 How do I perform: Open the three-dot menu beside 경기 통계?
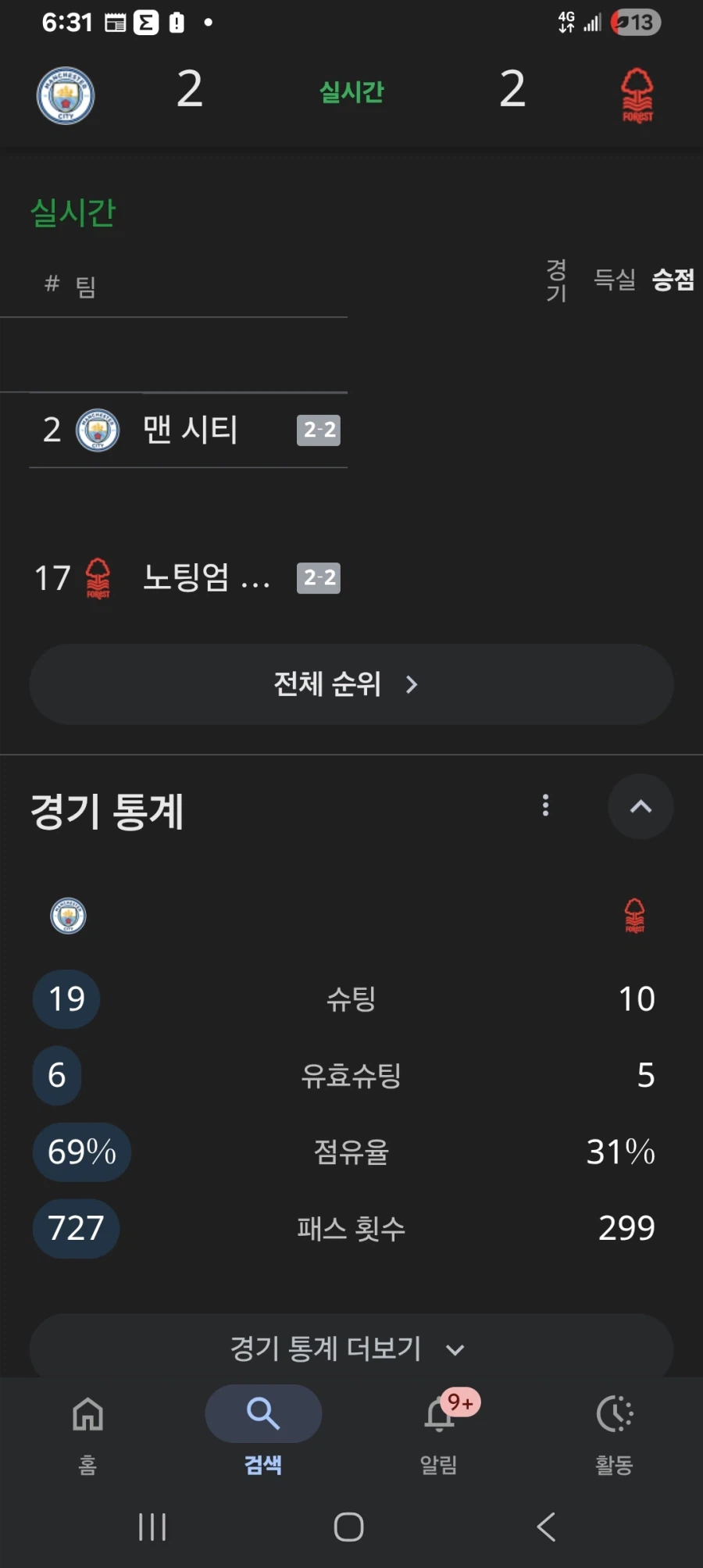tap(545, 807)
